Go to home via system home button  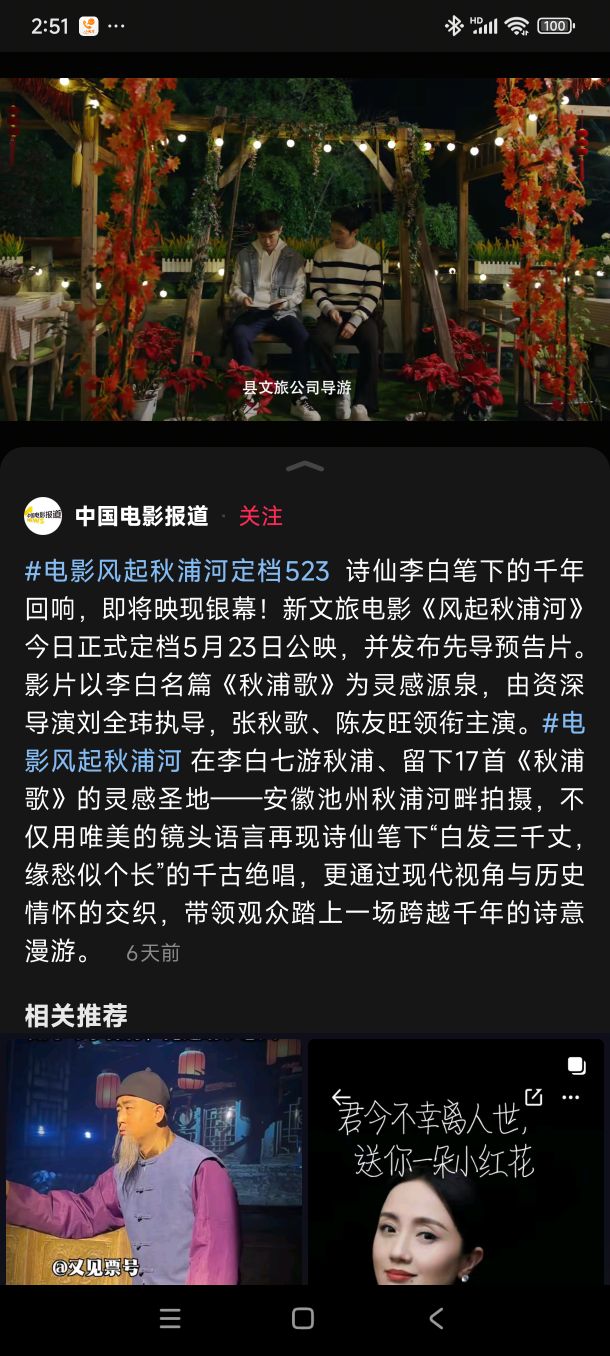tap(303, 1319)
